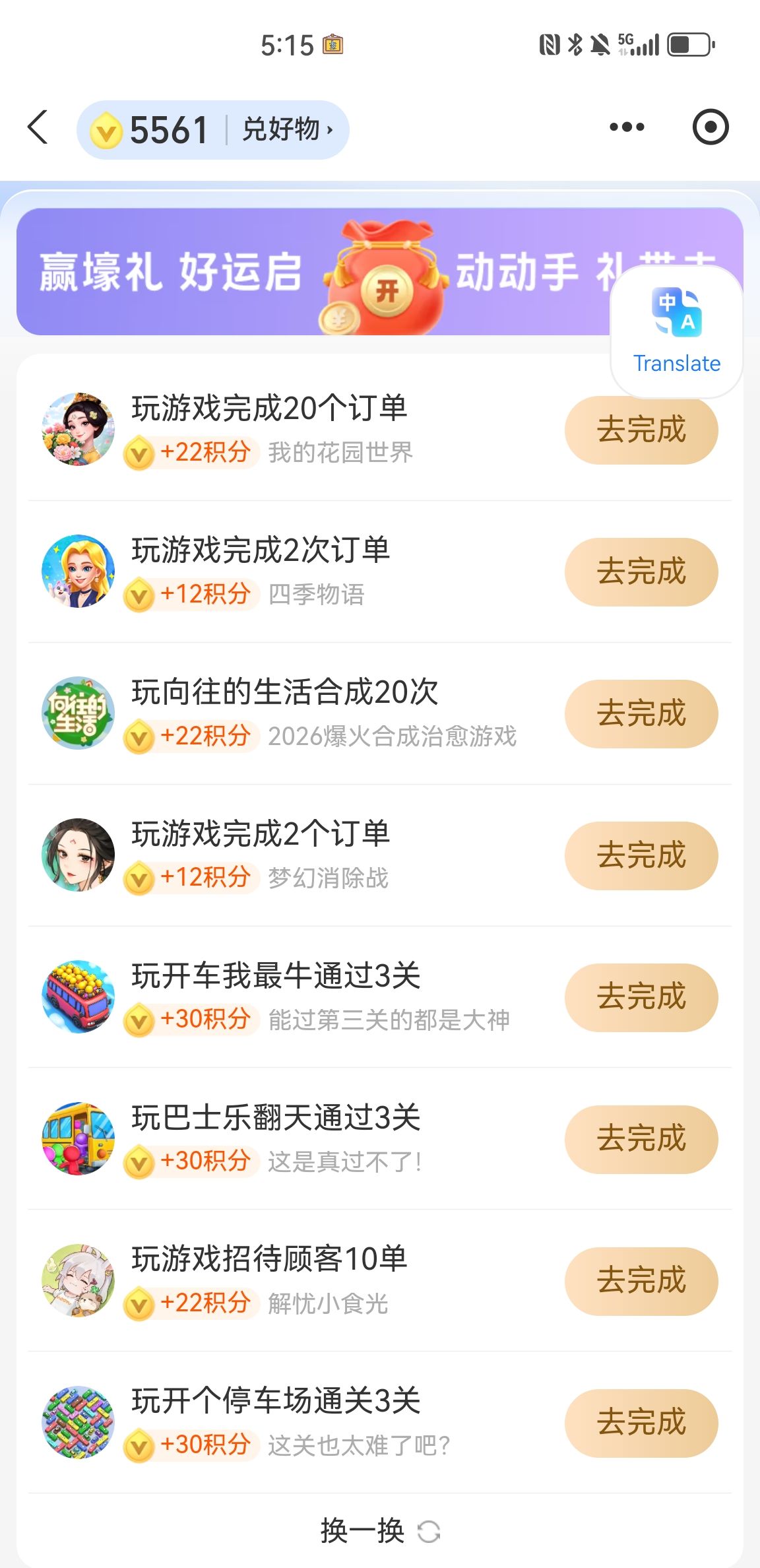Refresh the task list with 换一换

[x=379, y=1530]
